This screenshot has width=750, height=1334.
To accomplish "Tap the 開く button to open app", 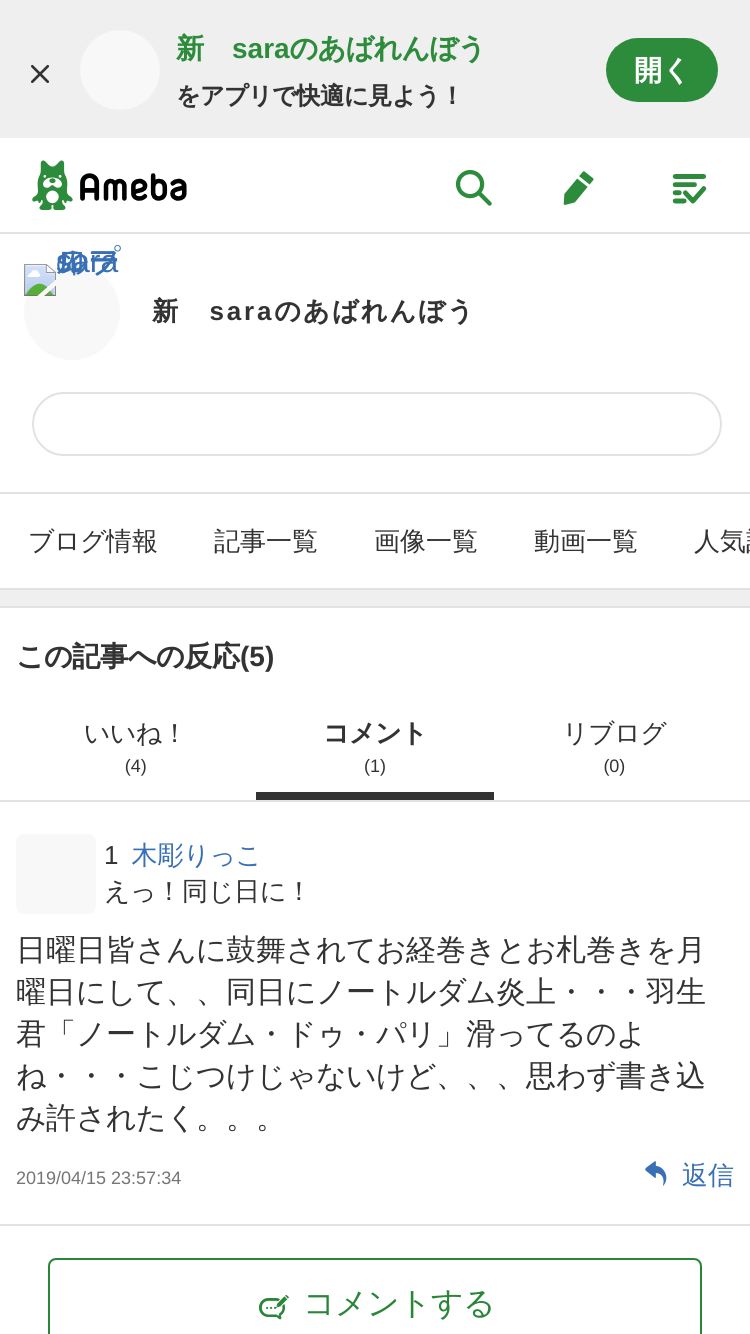I will tap(662, 70).
